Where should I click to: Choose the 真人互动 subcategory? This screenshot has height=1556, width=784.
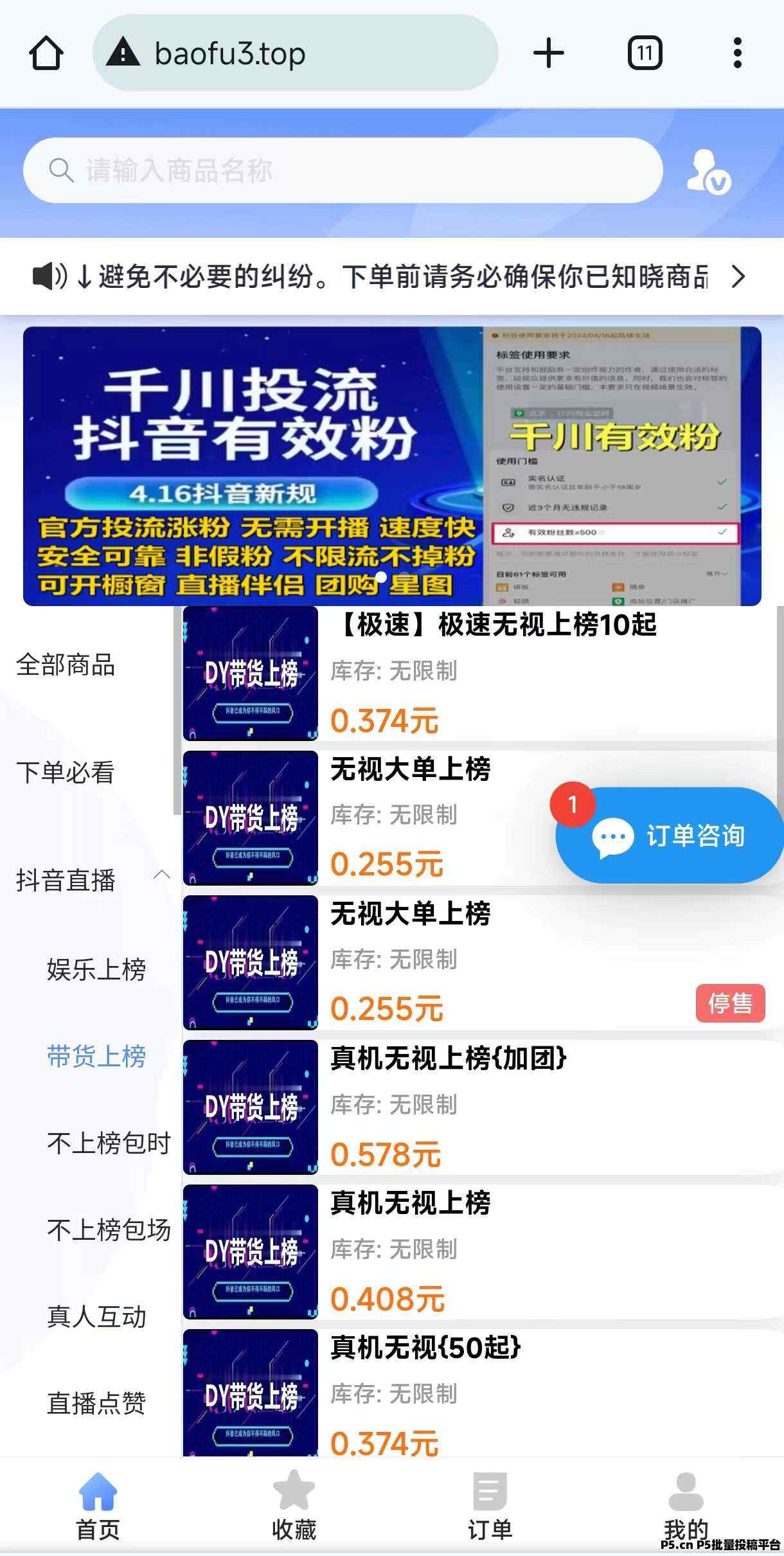coord(96,1317)
